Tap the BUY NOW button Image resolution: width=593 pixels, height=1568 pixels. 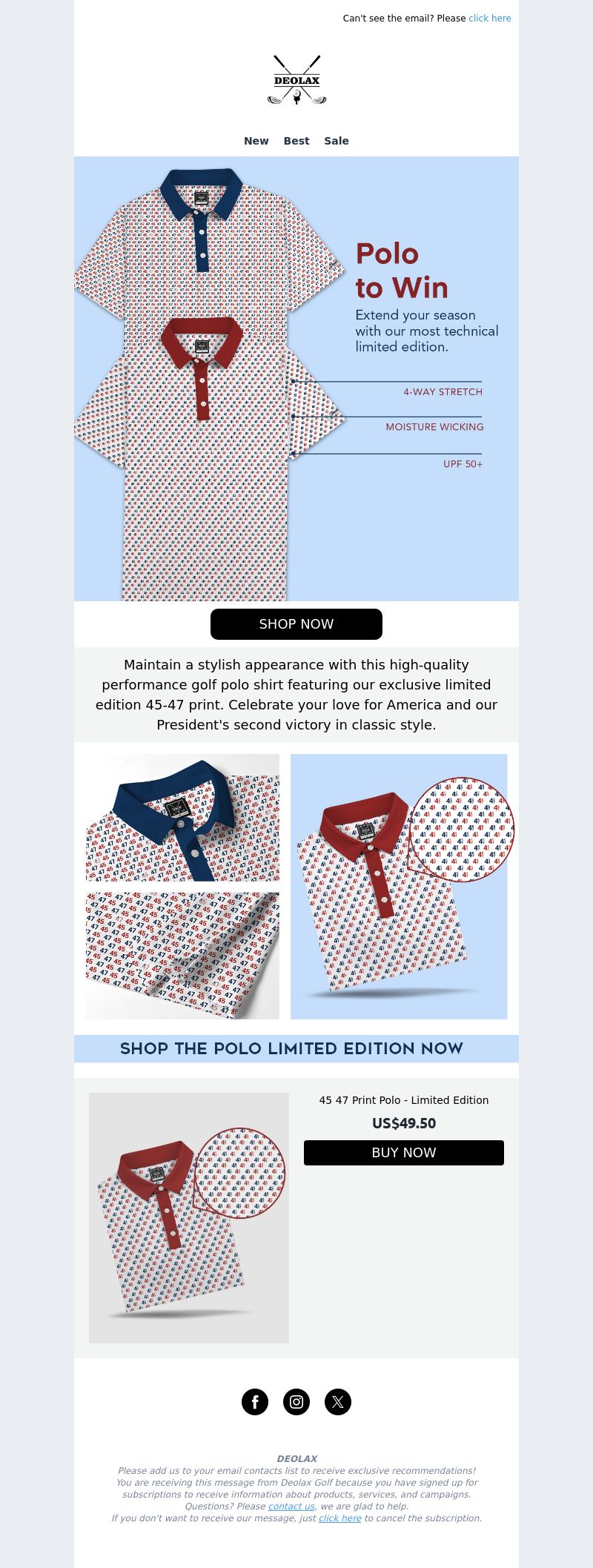(x=404, y=1153)
